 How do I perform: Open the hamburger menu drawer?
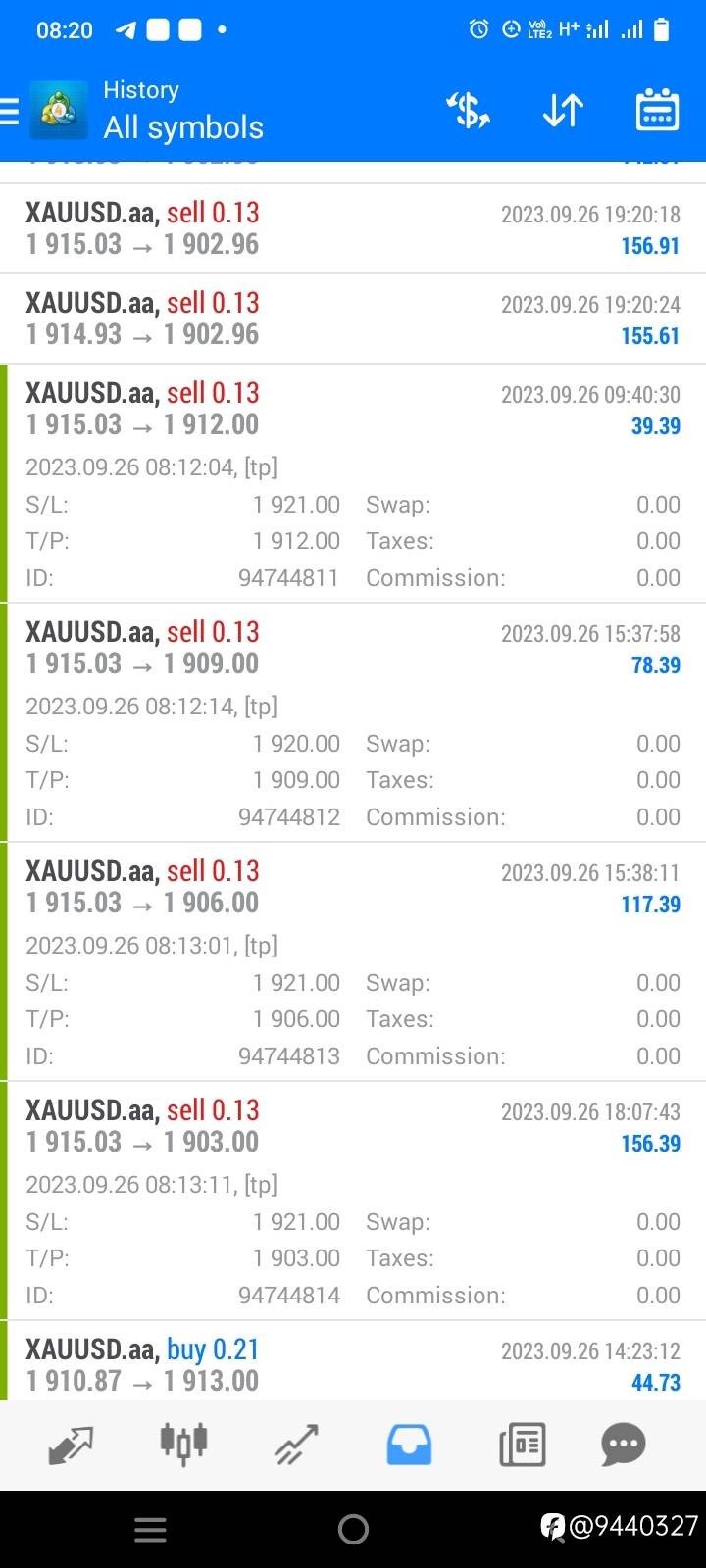(10, 111)
